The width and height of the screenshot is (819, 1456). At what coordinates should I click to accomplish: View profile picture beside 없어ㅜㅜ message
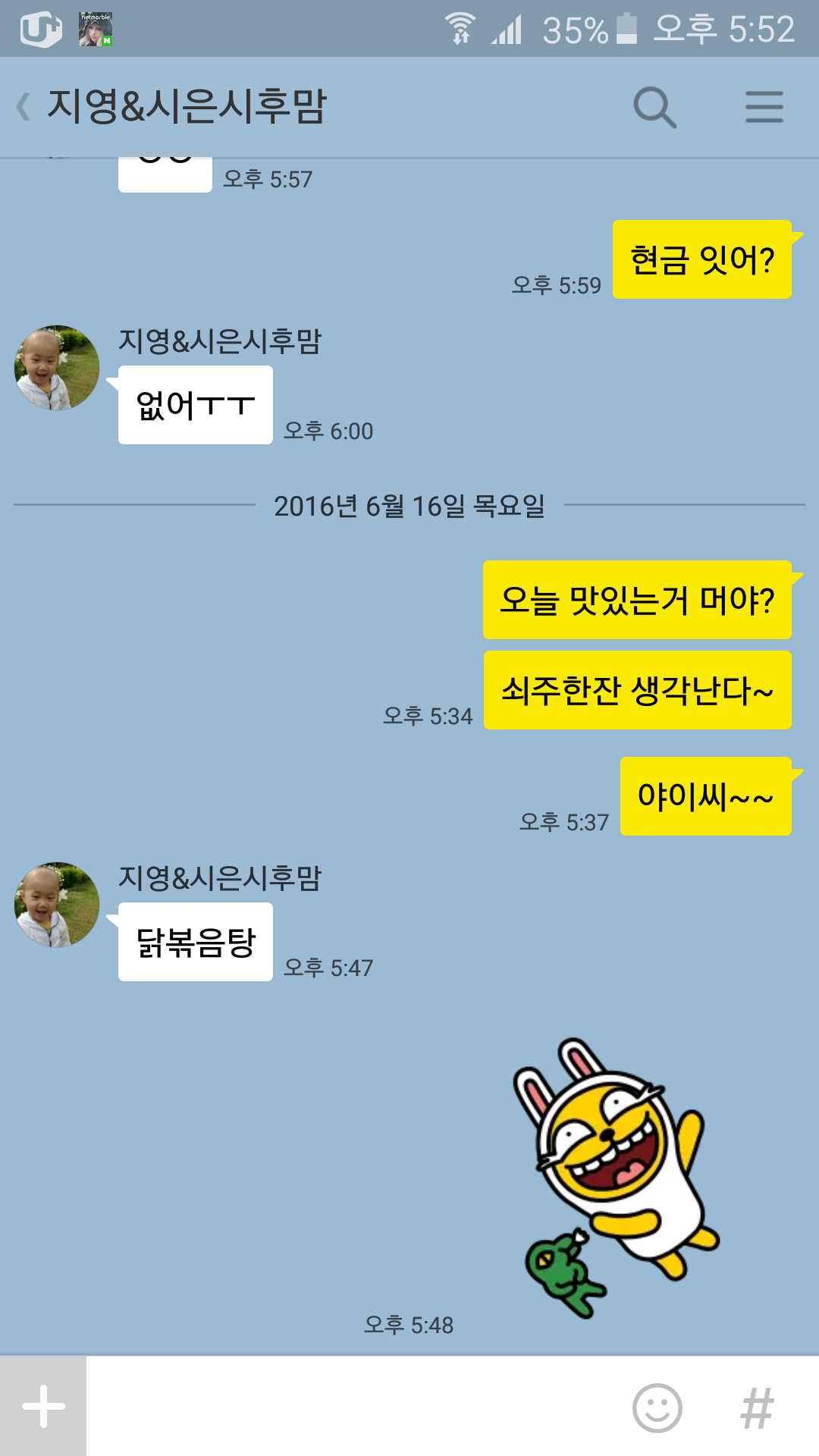coord(57,368)
